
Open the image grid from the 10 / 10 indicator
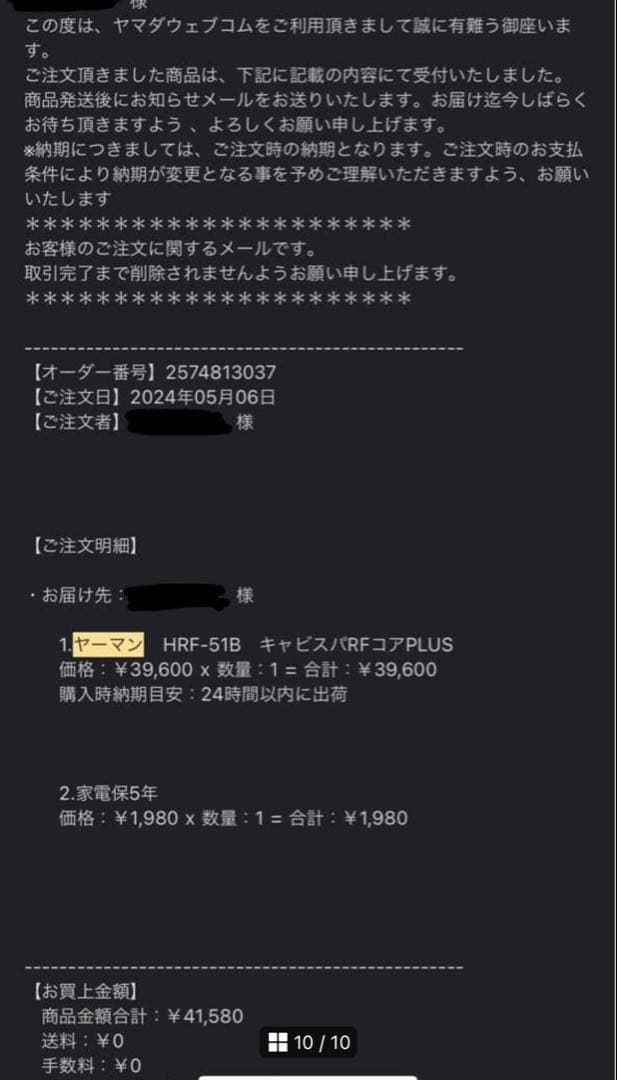tap(279, 1043)
